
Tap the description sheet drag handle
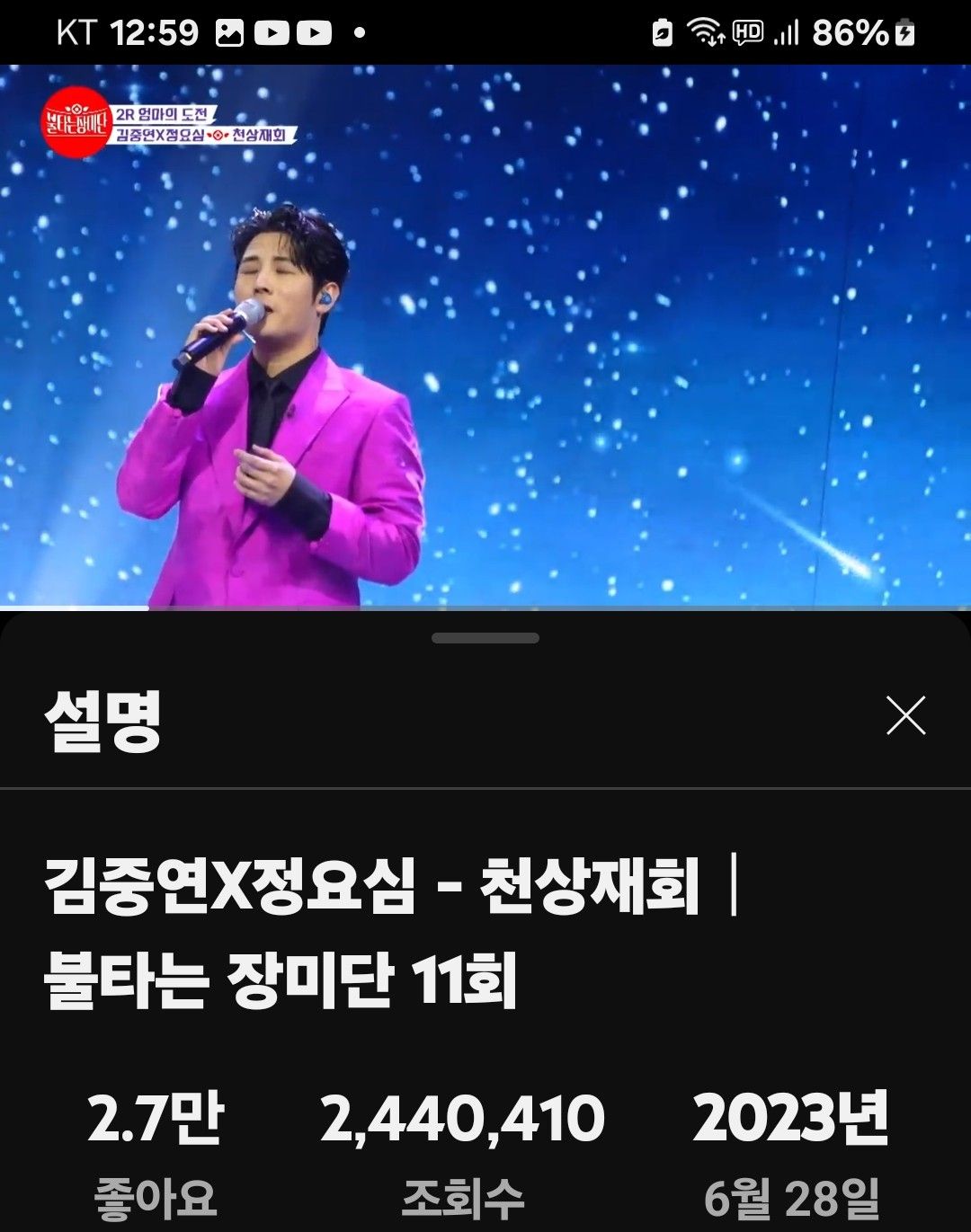[x=485, y=638]
